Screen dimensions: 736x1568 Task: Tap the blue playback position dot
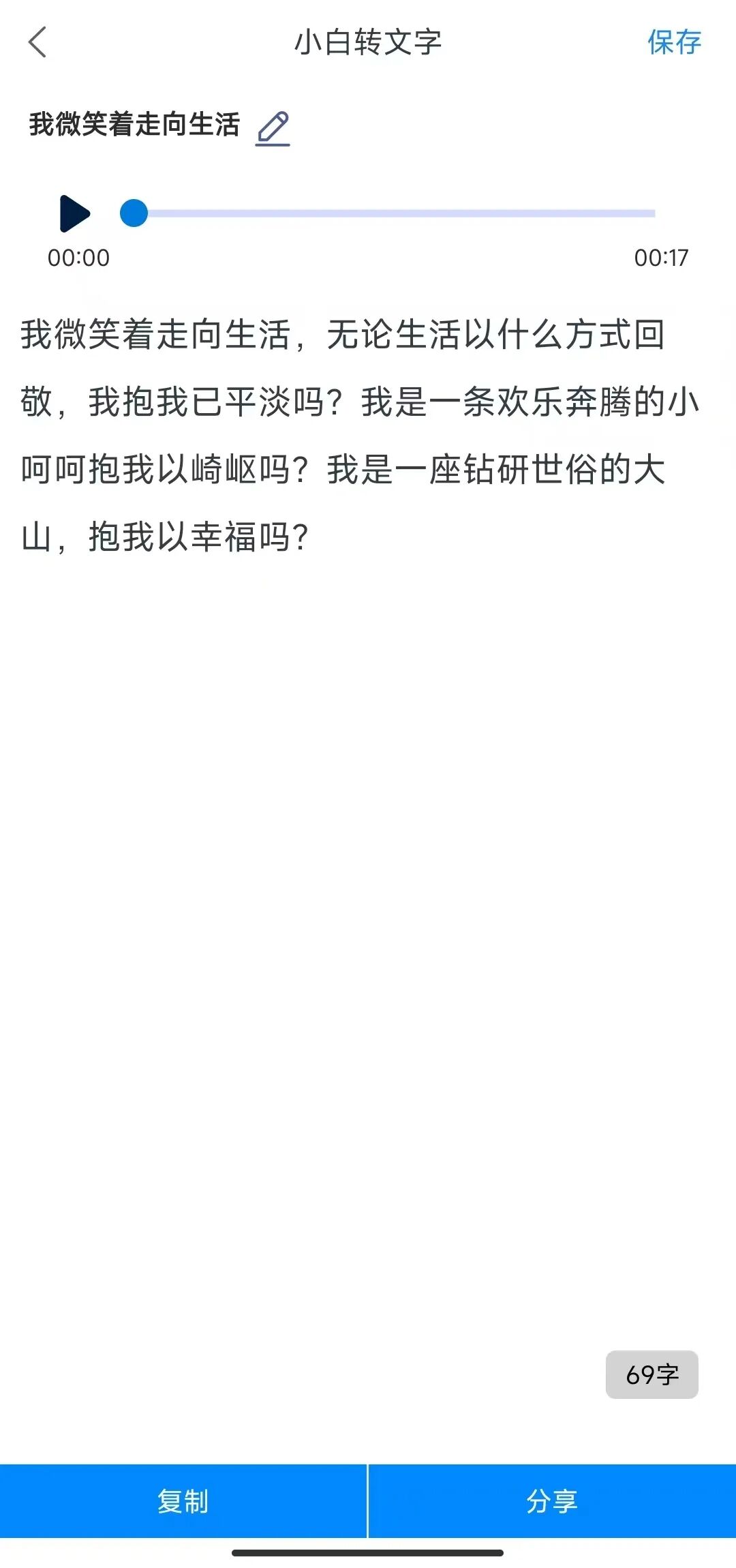coord(134,212)
